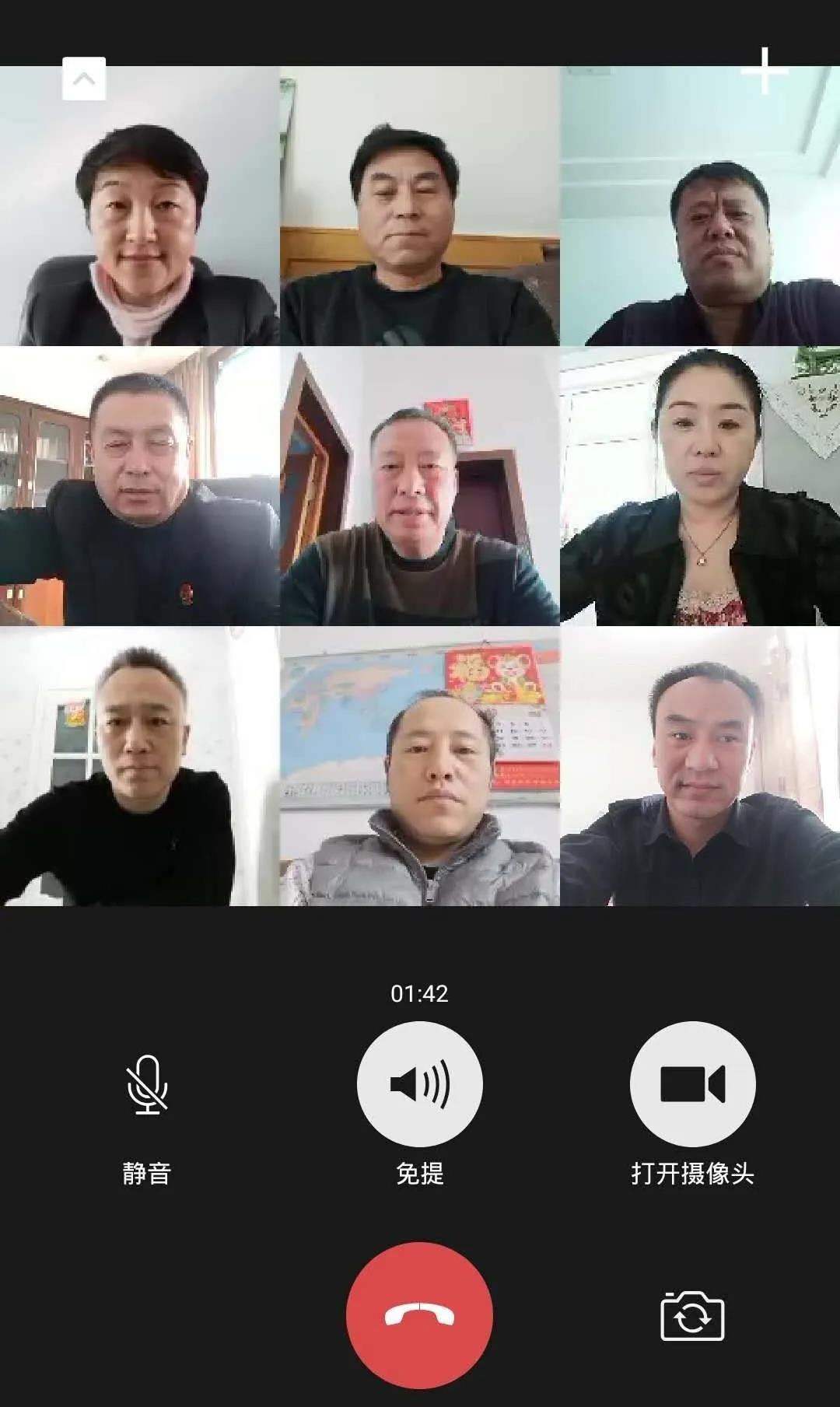
Task: Minimize the group video call window
Action: (84, 79)
